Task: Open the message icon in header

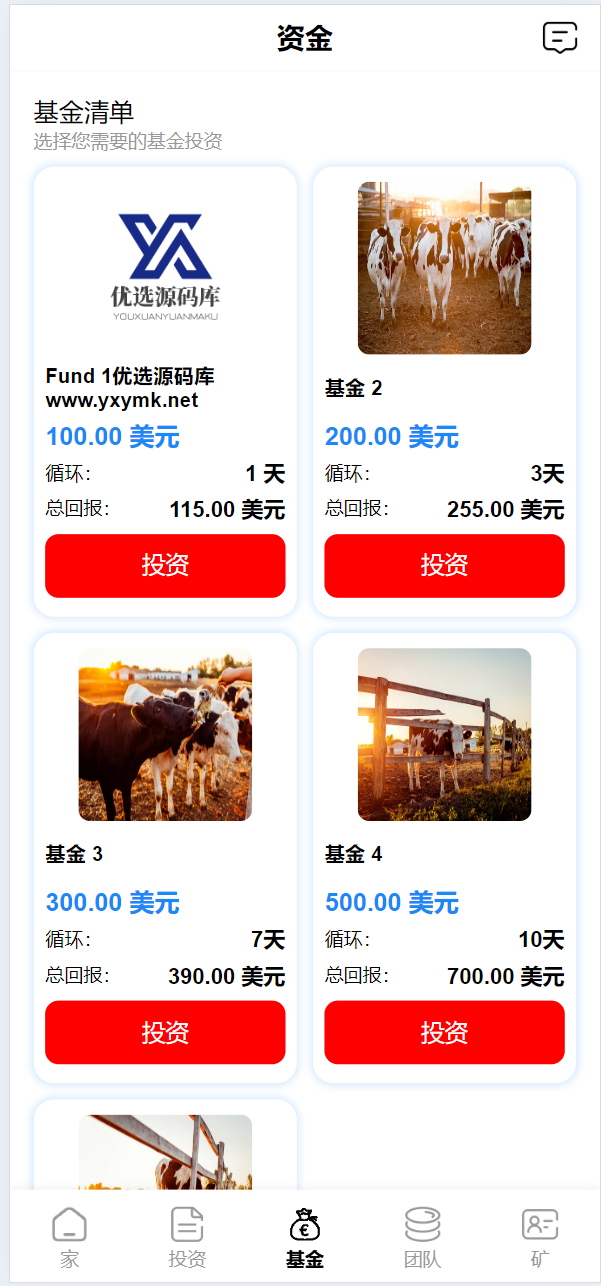Action: coord(560,38)
